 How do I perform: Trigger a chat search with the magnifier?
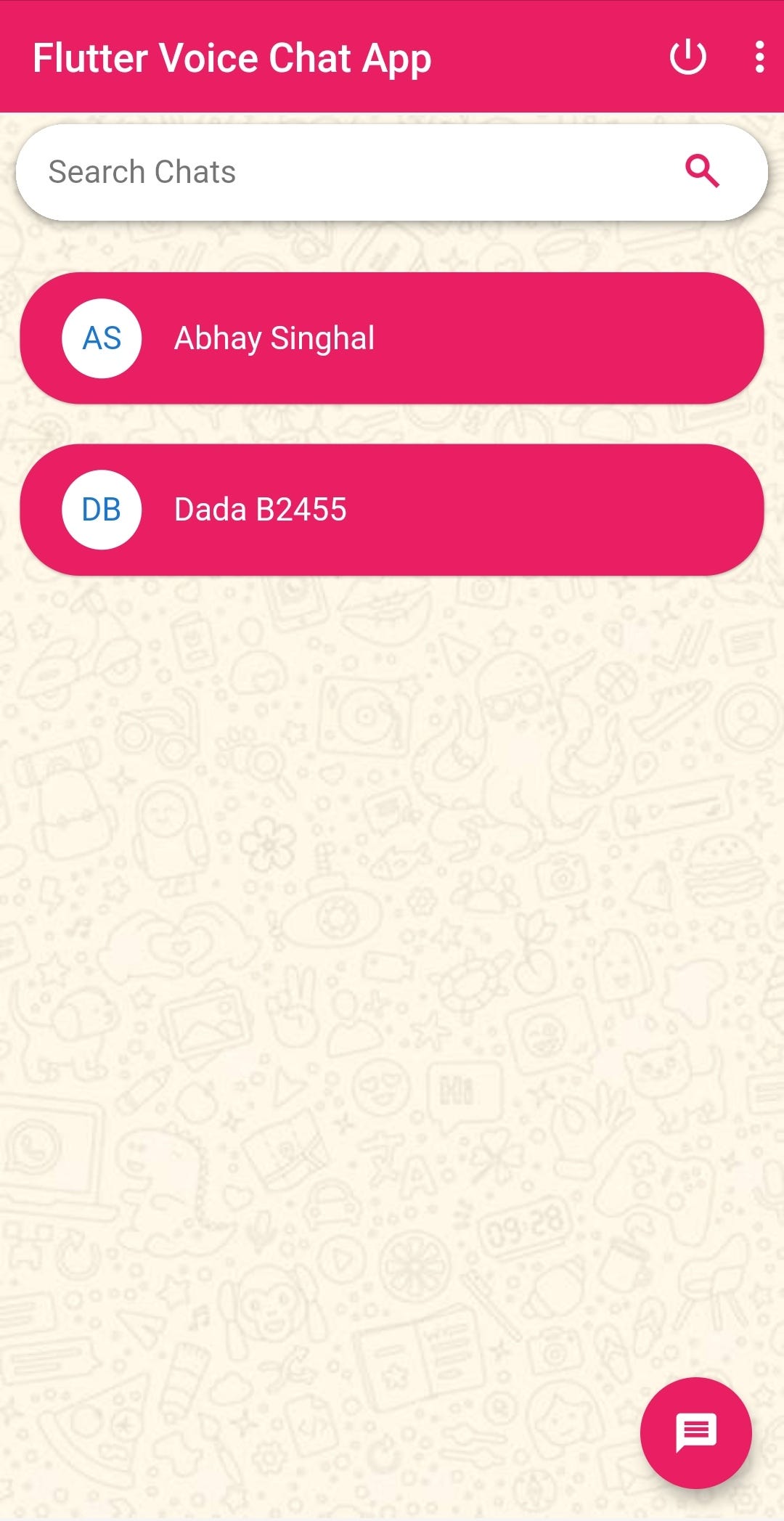pos(701,171)
